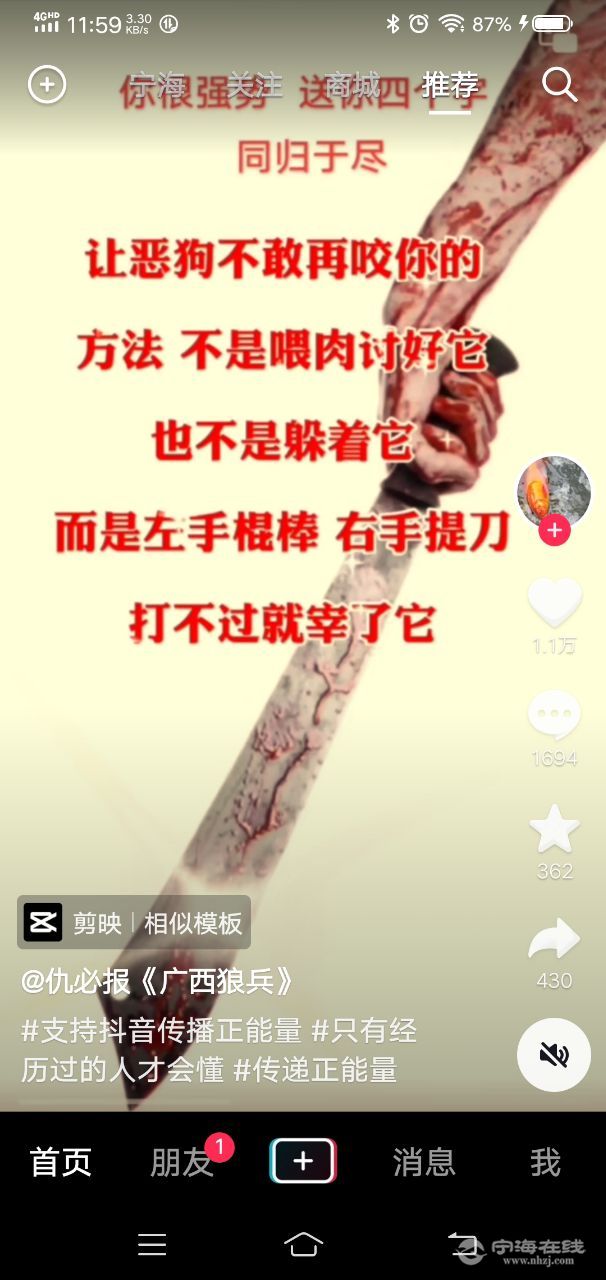
Task: Select the 推荐 tab
Action: pos(450,86)
